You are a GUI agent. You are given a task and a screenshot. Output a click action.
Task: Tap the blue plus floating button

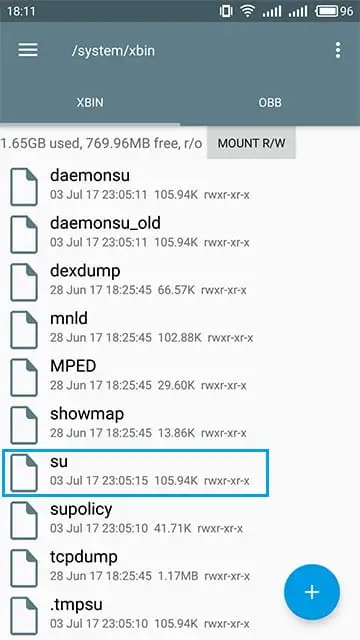pos(312,592)
